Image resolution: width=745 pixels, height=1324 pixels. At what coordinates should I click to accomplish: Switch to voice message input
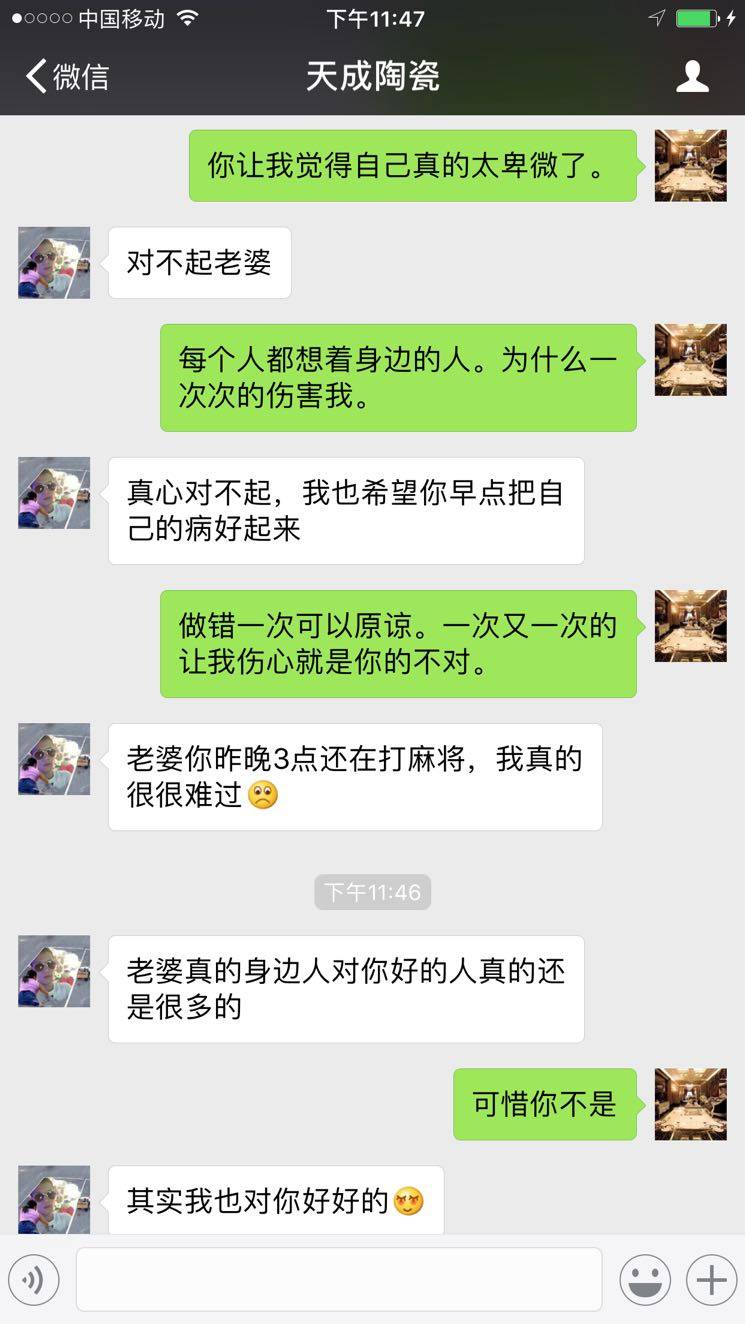(x=34, y=1280)
